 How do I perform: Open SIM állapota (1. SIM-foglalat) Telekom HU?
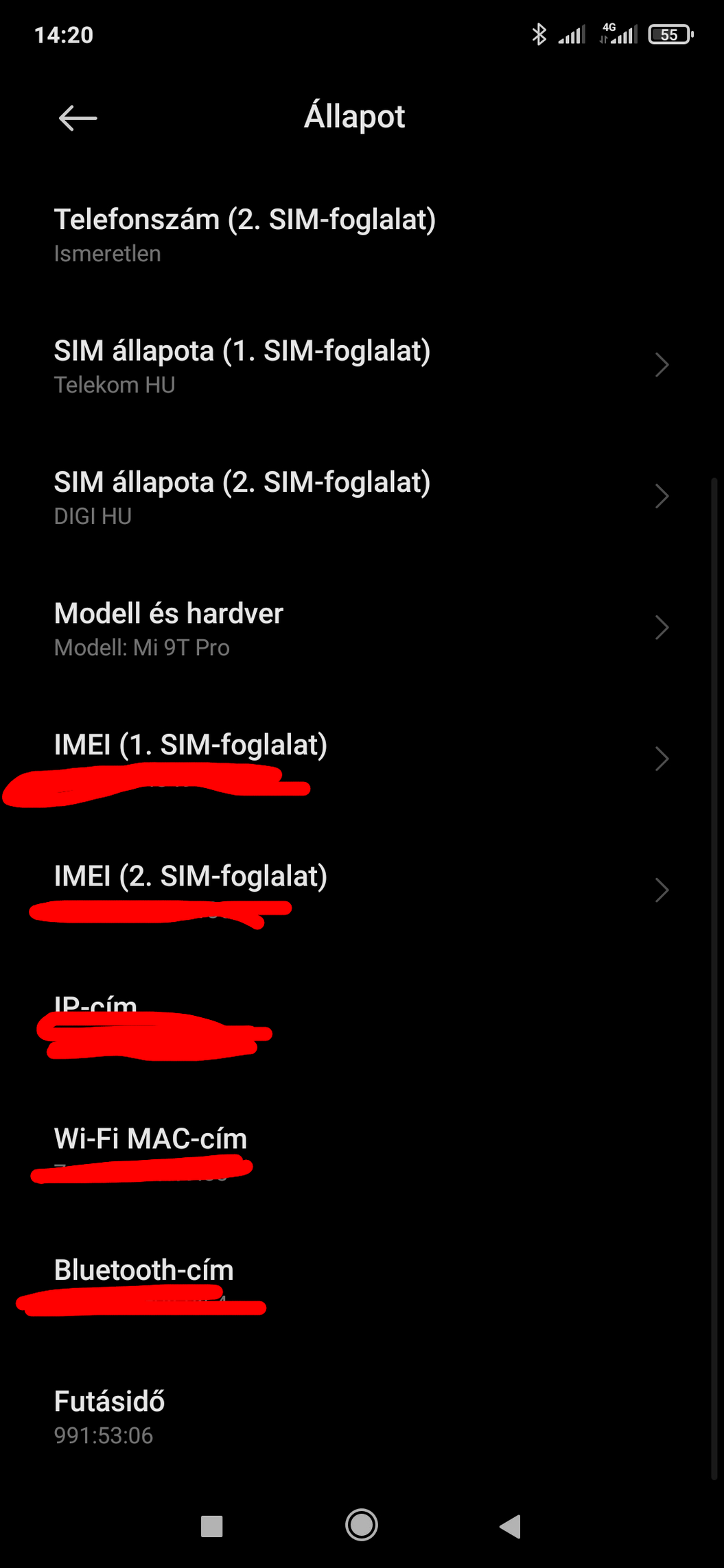coord(362,366)
